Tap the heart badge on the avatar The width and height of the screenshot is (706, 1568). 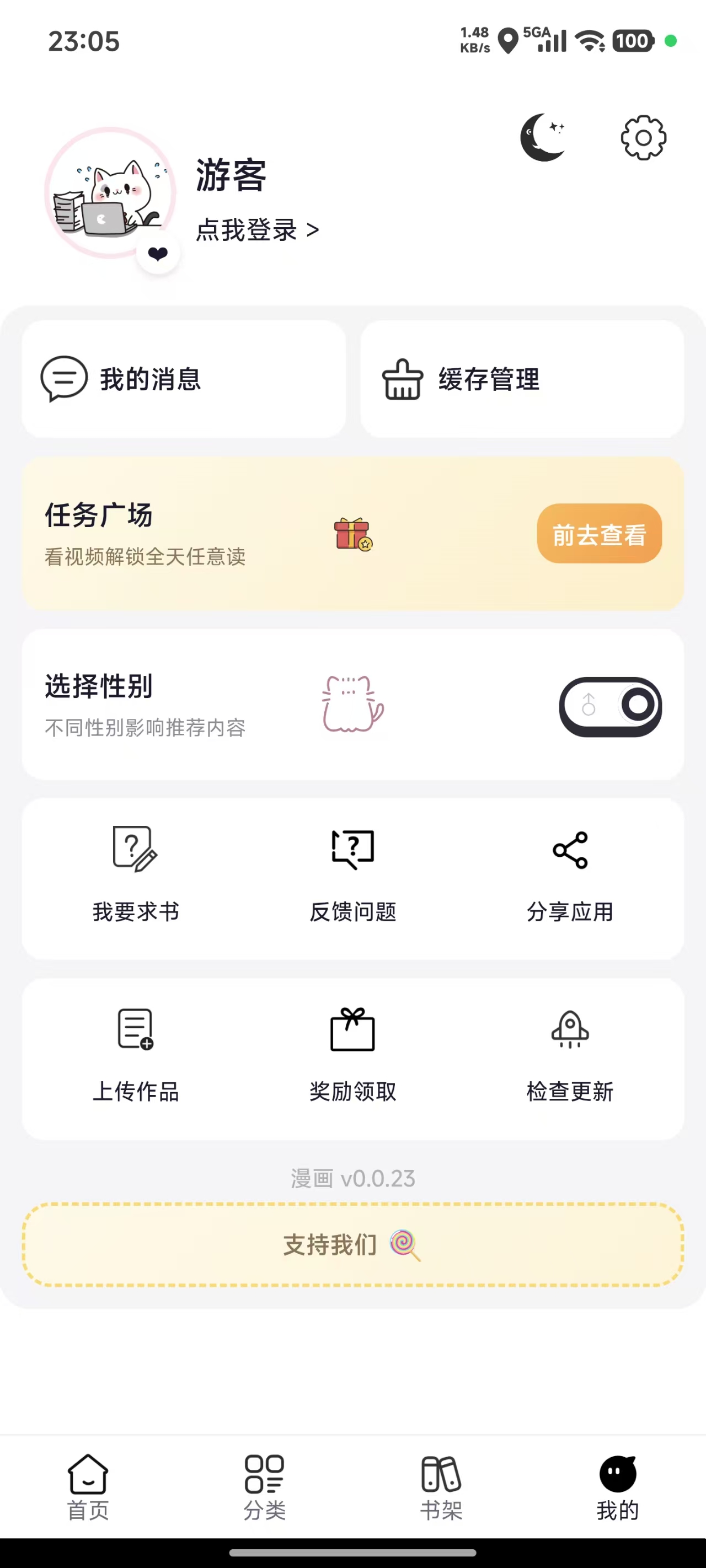(157, 254)
